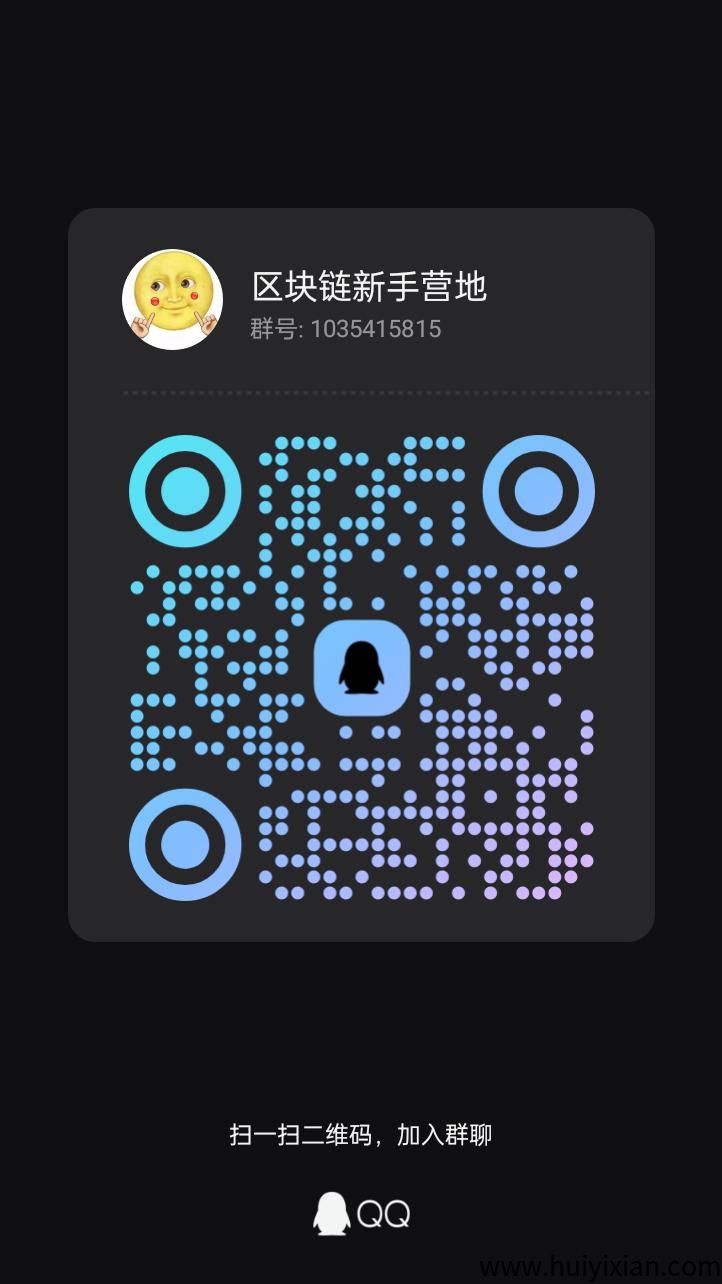Tap the penguin logo next to QQ text
The width and height of the screenshot is (722, 1284).
pos(330,1213)
